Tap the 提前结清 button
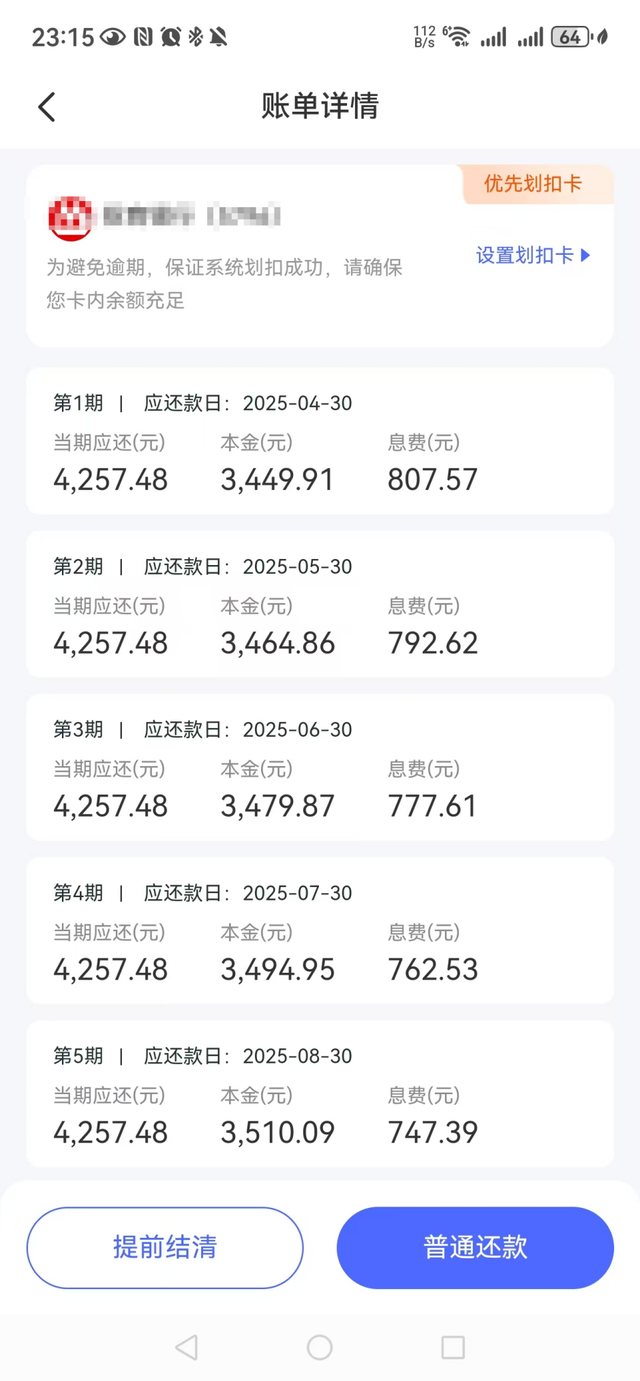Screen dimensions: 640x1381 tap(165, 1248)
